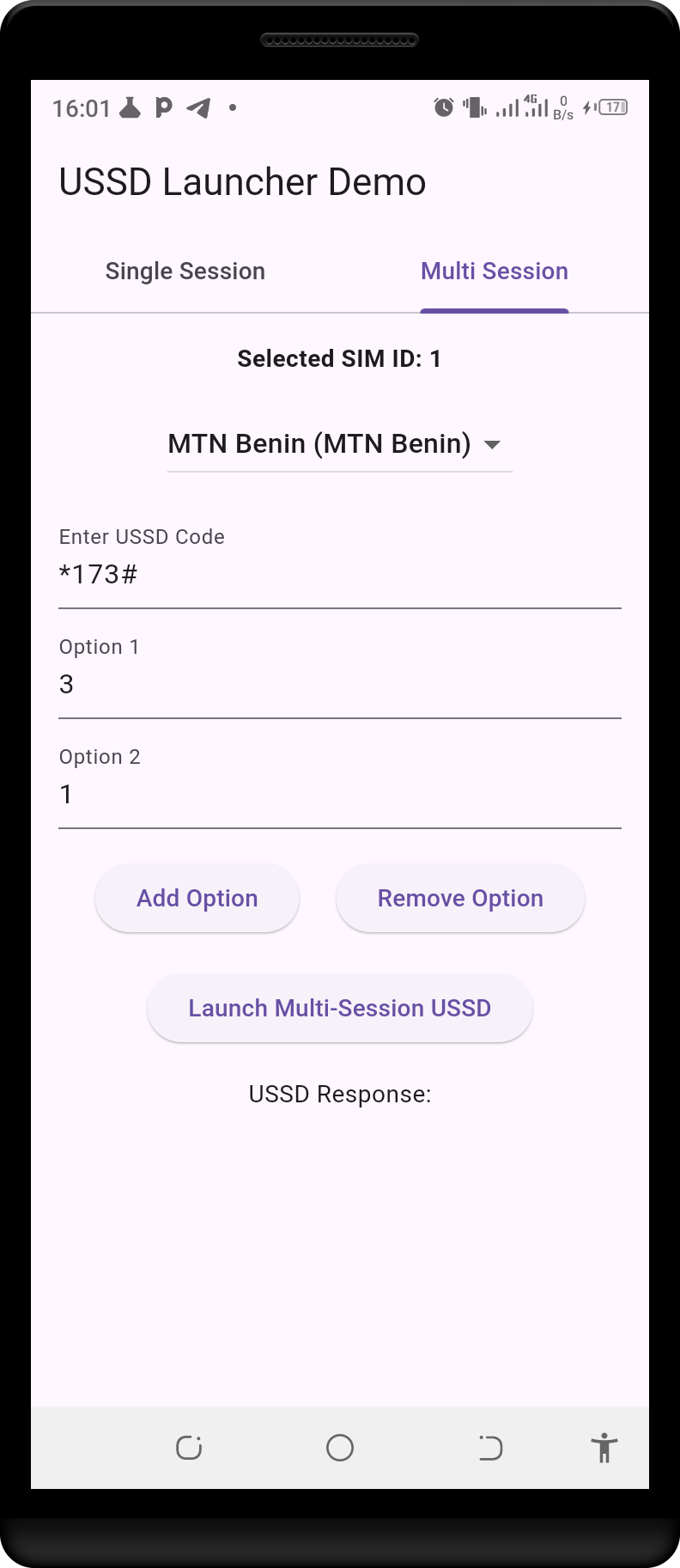Remove the last option
The image size is (680, 1568).
tap(460, 898)
